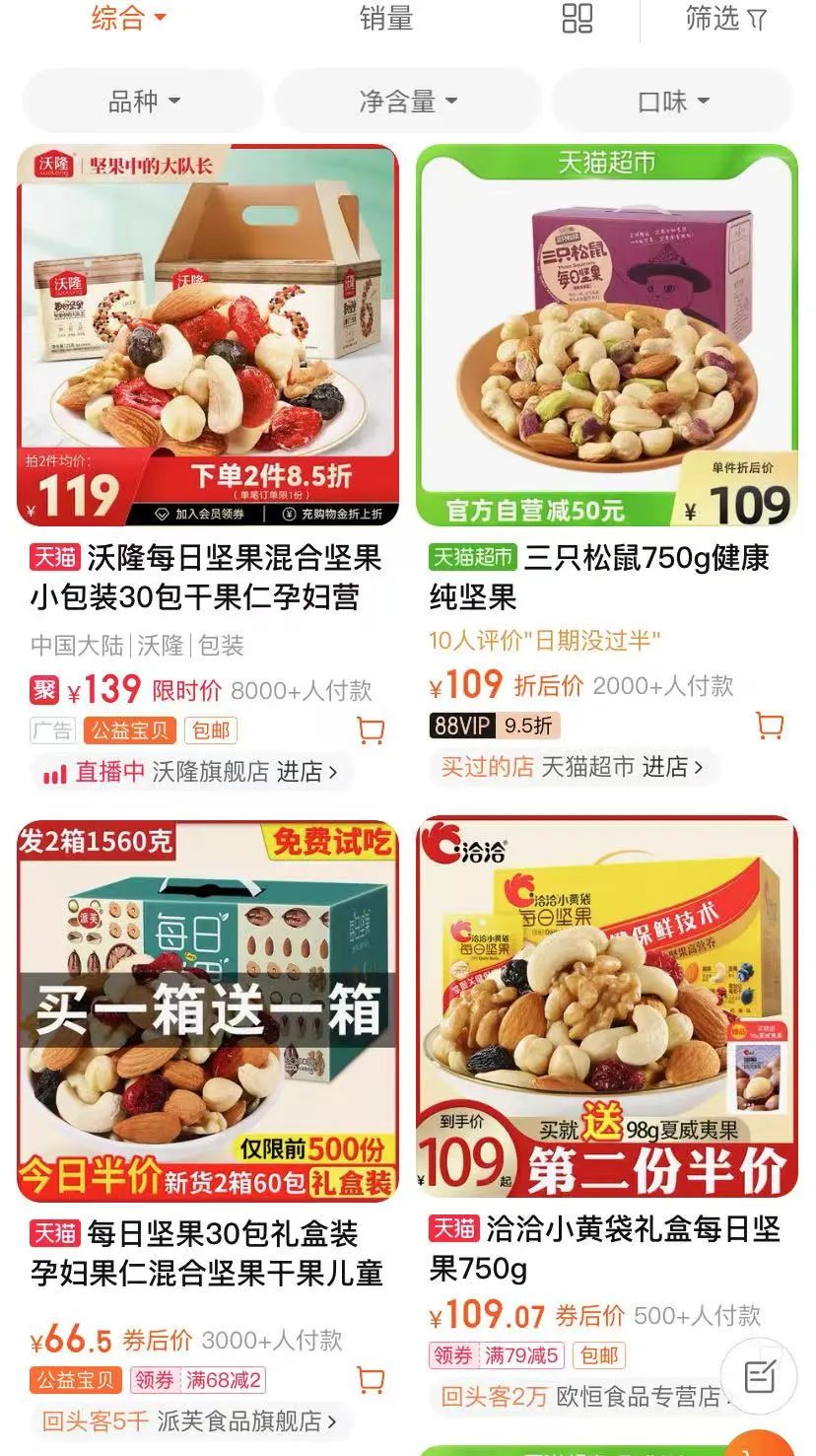Add 沃隆每日坚果 to the cart
The height and width of the screenshot is (1456, 816).
point(371,730)
